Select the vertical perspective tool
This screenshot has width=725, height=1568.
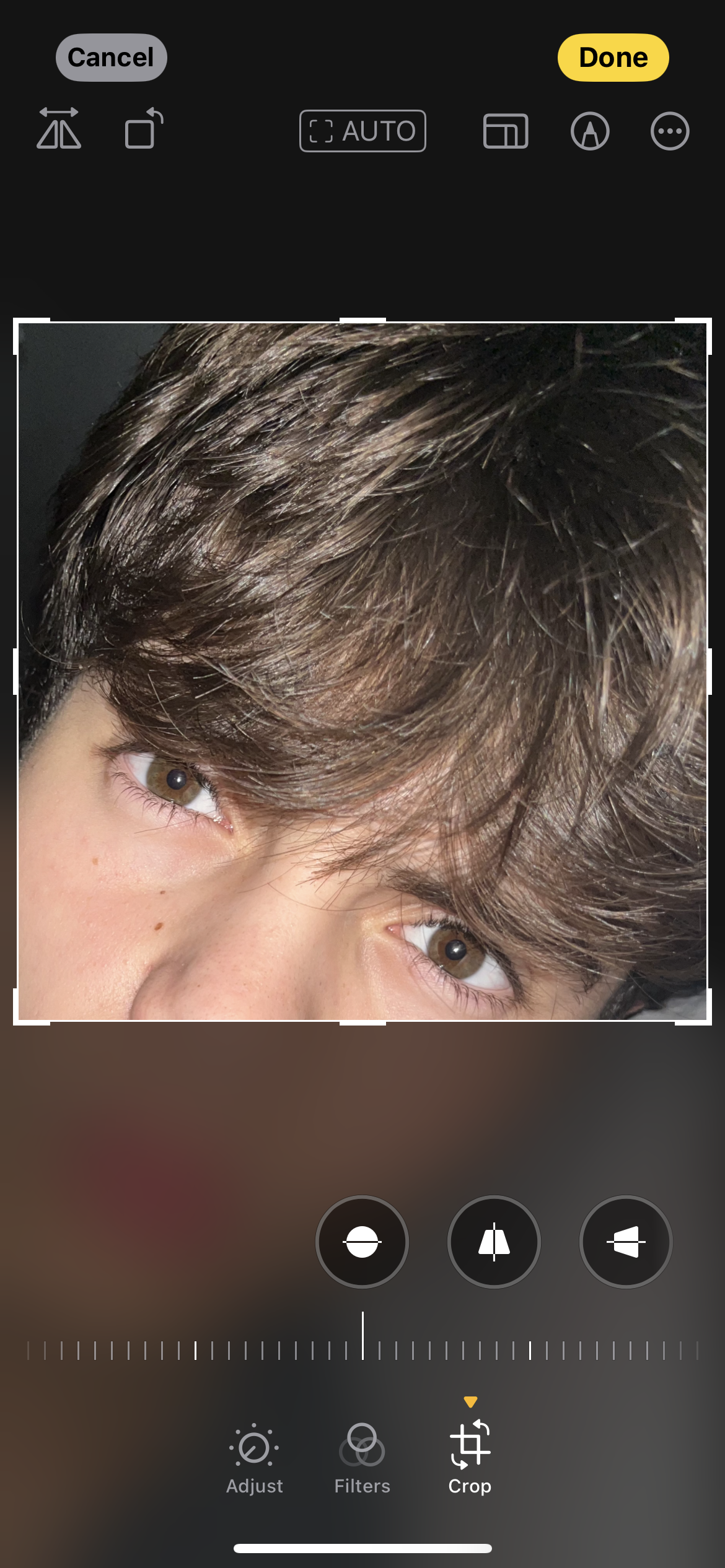[x=494, y=1242]
